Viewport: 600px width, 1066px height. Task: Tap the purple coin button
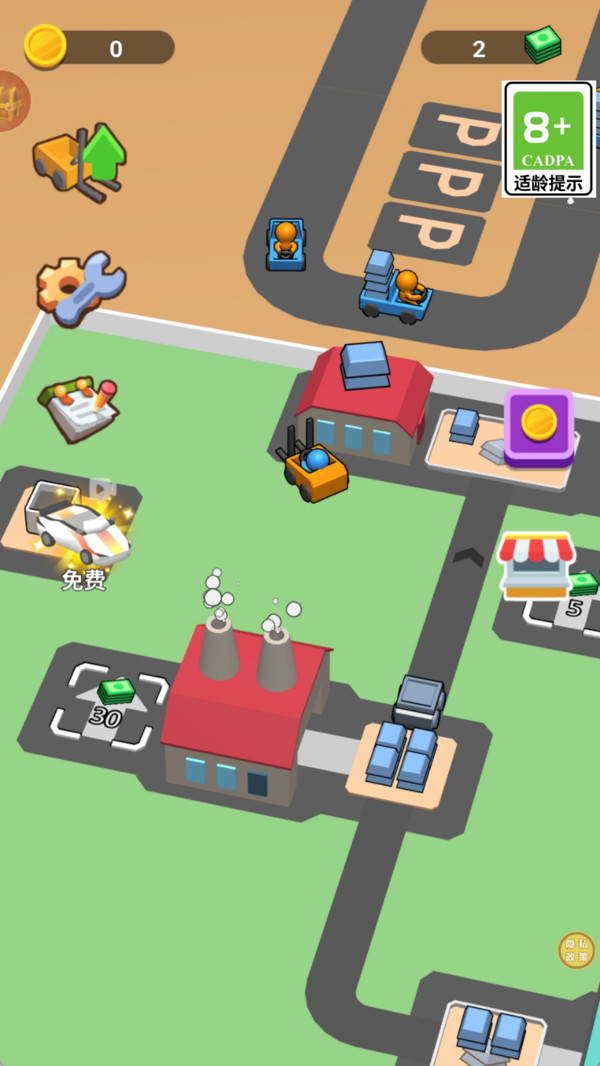point(539,428)
